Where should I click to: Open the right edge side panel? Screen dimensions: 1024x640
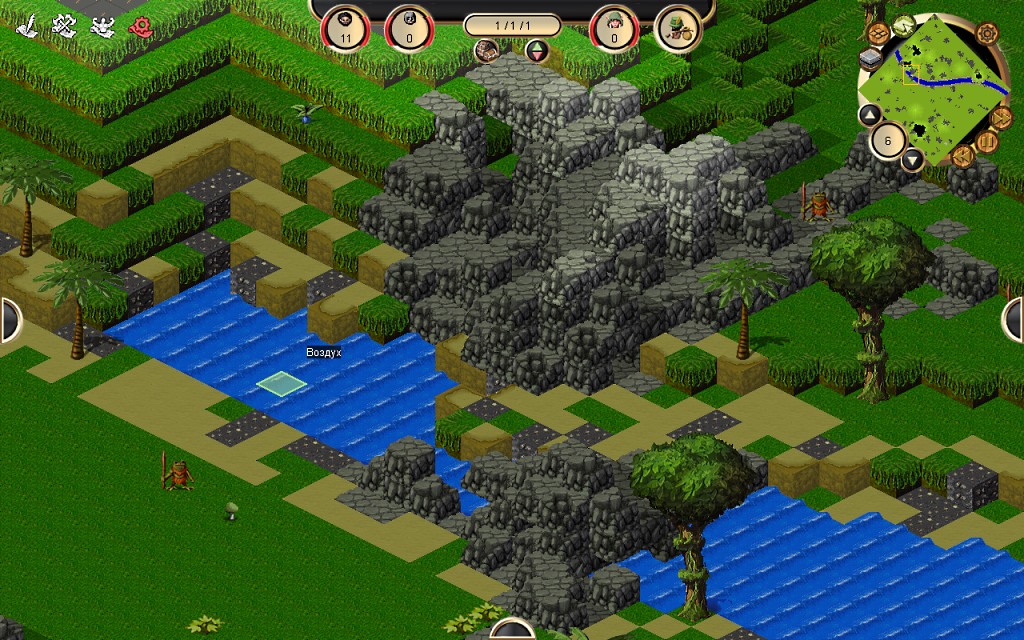(x=1014, y=320)
